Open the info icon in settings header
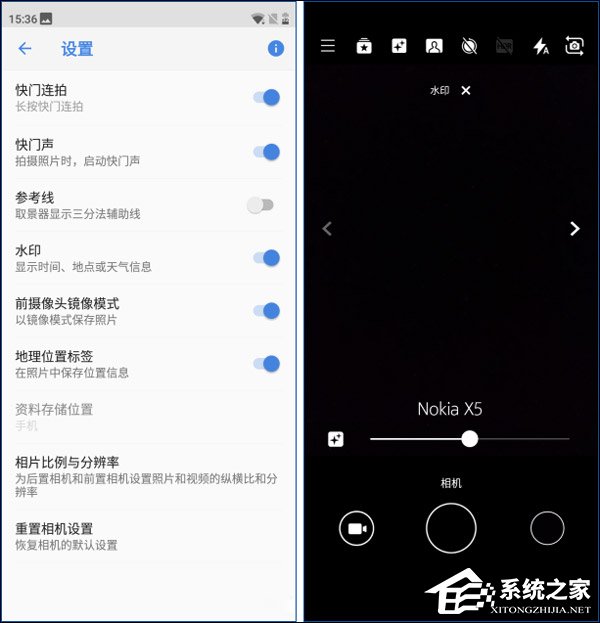 coord(276,48)
